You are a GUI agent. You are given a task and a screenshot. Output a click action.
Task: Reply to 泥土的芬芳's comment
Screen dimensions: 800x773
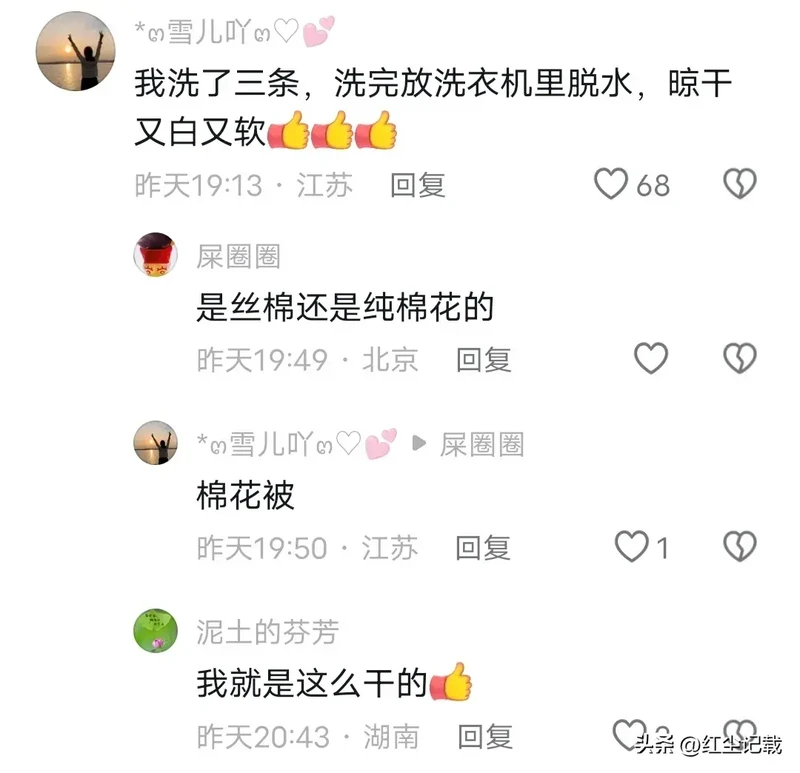(484, 737)
